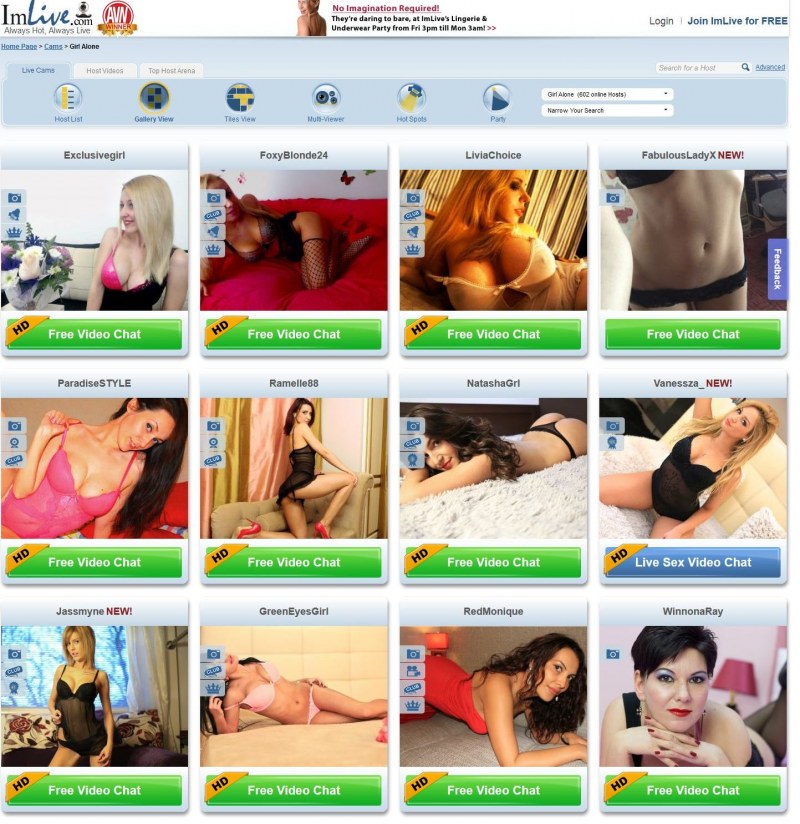Switch to the Top Host Arena tab
Image resolution: width=800 pixels, height=824 pixels.
(x=171, y=71)
